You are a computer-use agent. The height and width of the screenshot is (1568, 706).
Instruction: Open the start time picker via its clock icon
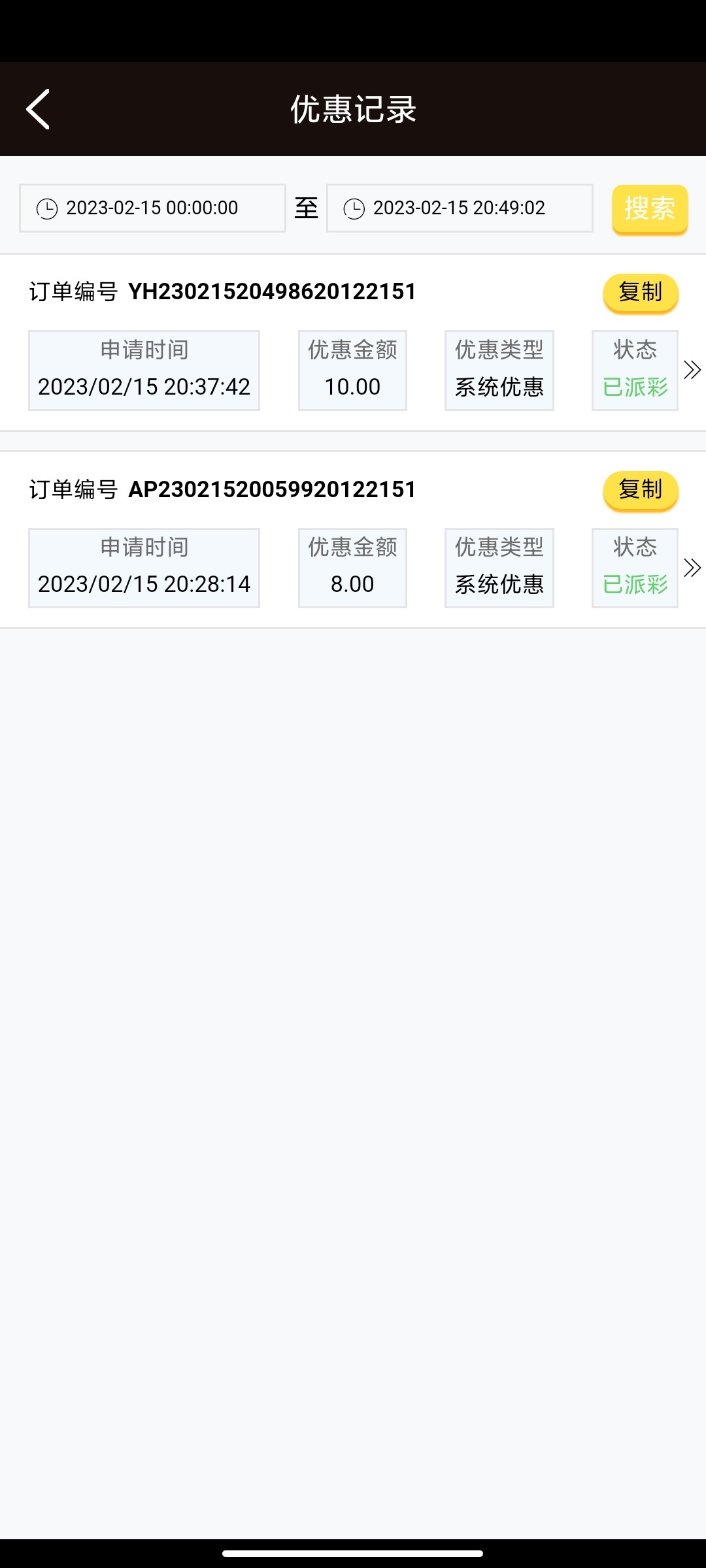point(46,208)
